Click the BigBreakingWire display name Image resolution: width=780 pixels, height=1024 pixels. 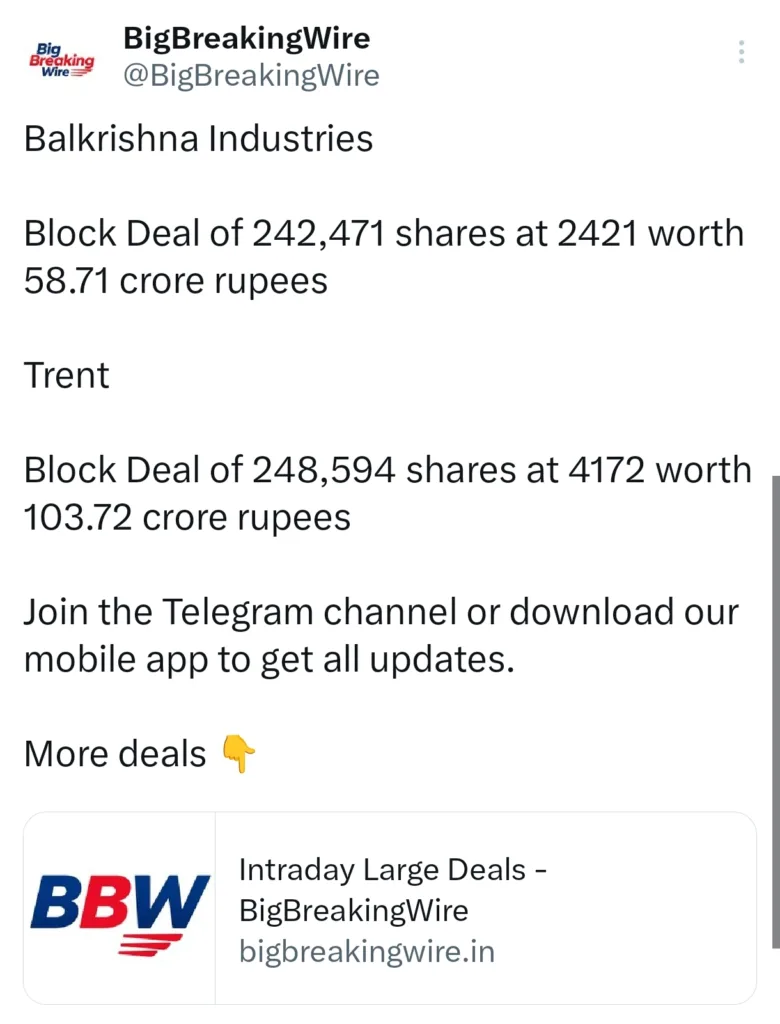click(x=247, y=38)
